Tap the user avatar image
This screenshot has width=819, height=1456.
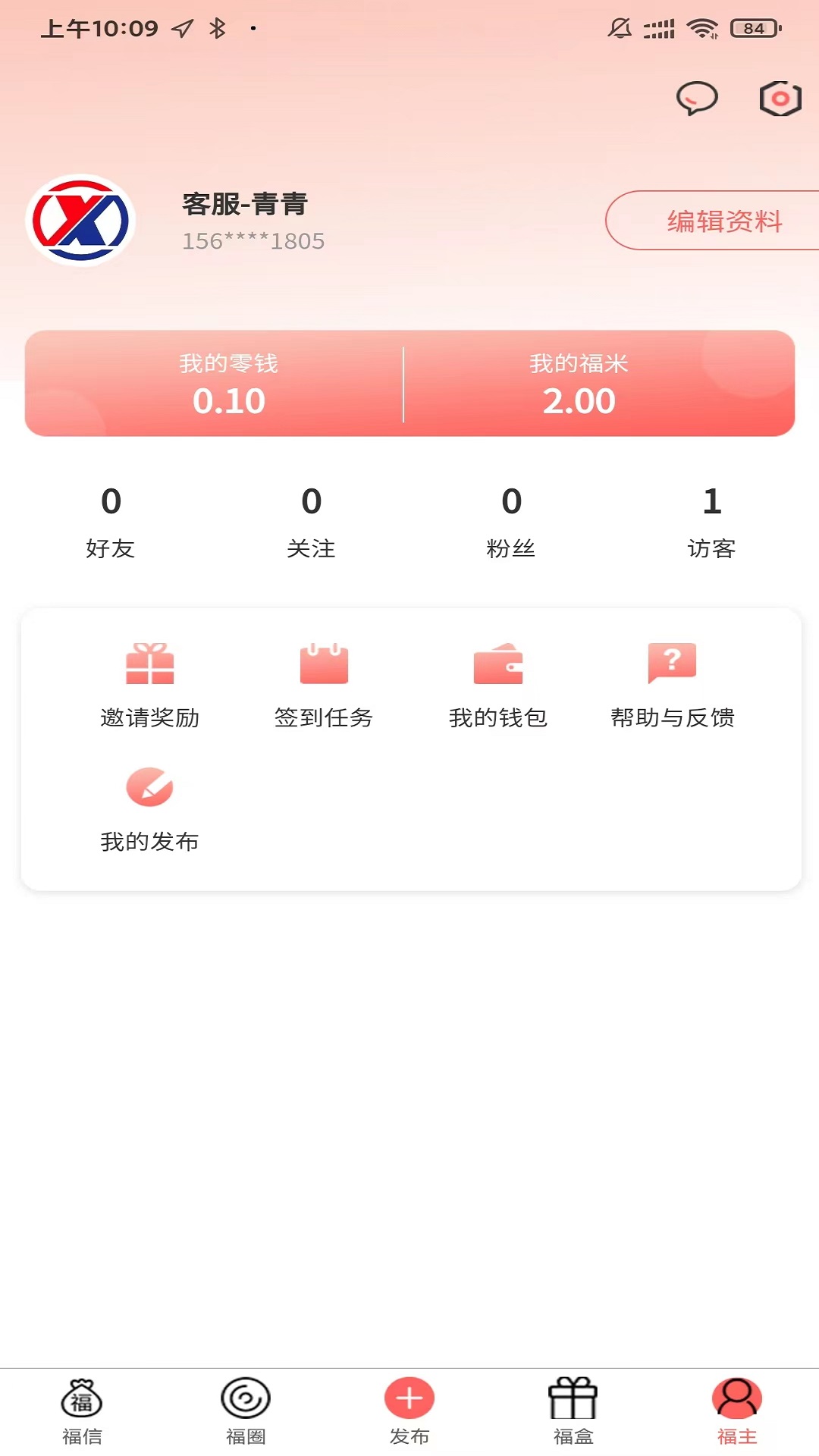[x=82, y=221]
